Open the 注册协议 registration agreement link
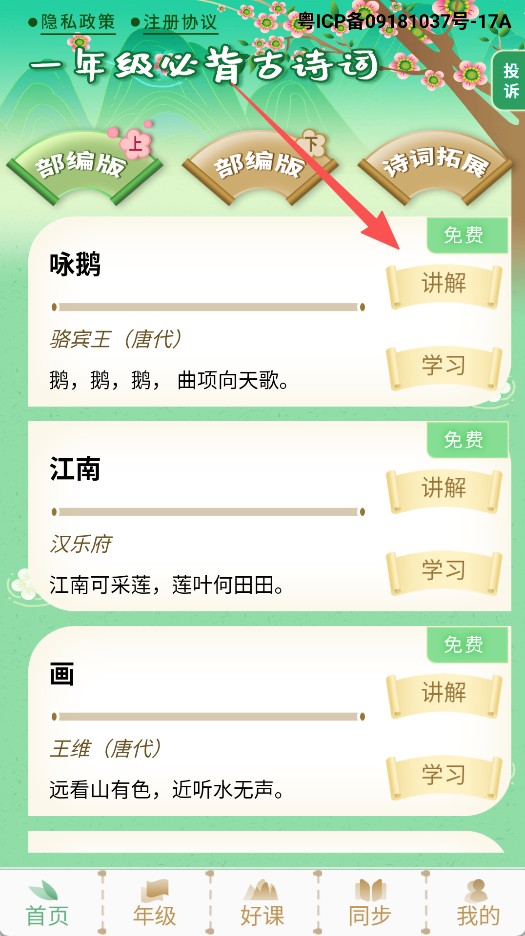 pyautogui.click(x=180, y=22)
